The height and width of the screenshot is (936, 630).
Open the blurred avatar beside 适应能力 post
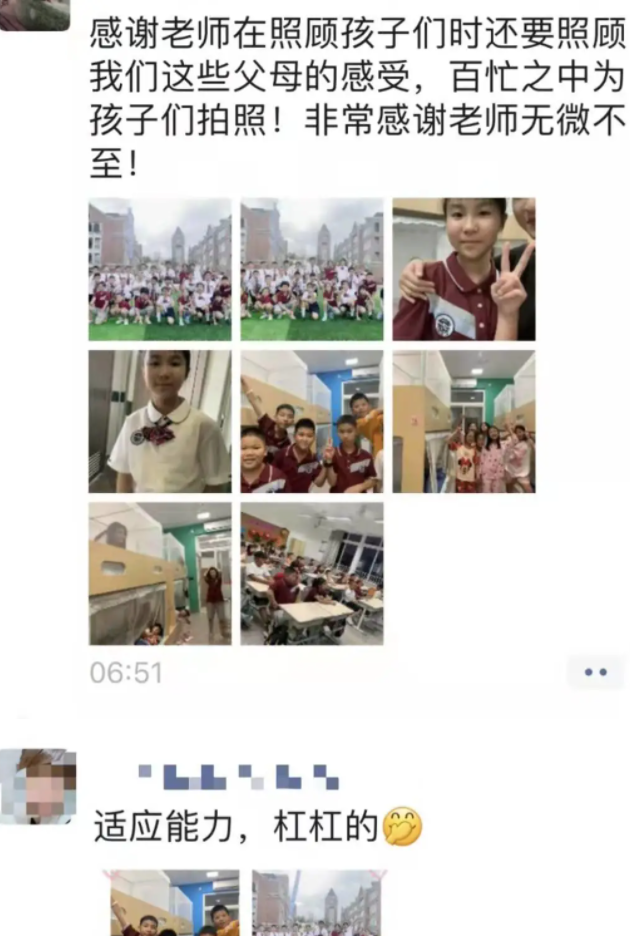pyautogui.click(x=38, y=785)
